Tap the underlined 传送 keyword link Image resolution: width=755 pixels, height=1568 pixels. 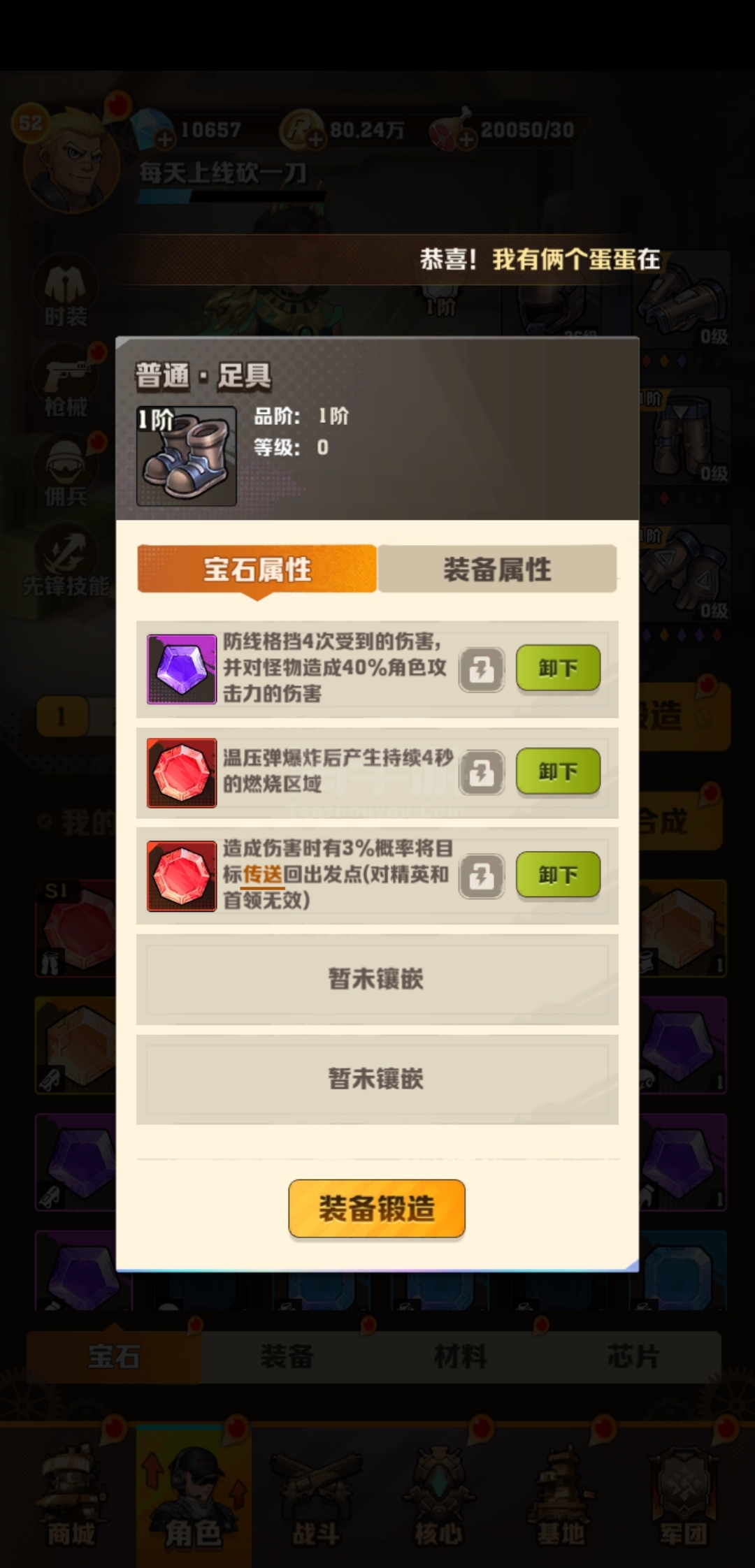(262, 875)
